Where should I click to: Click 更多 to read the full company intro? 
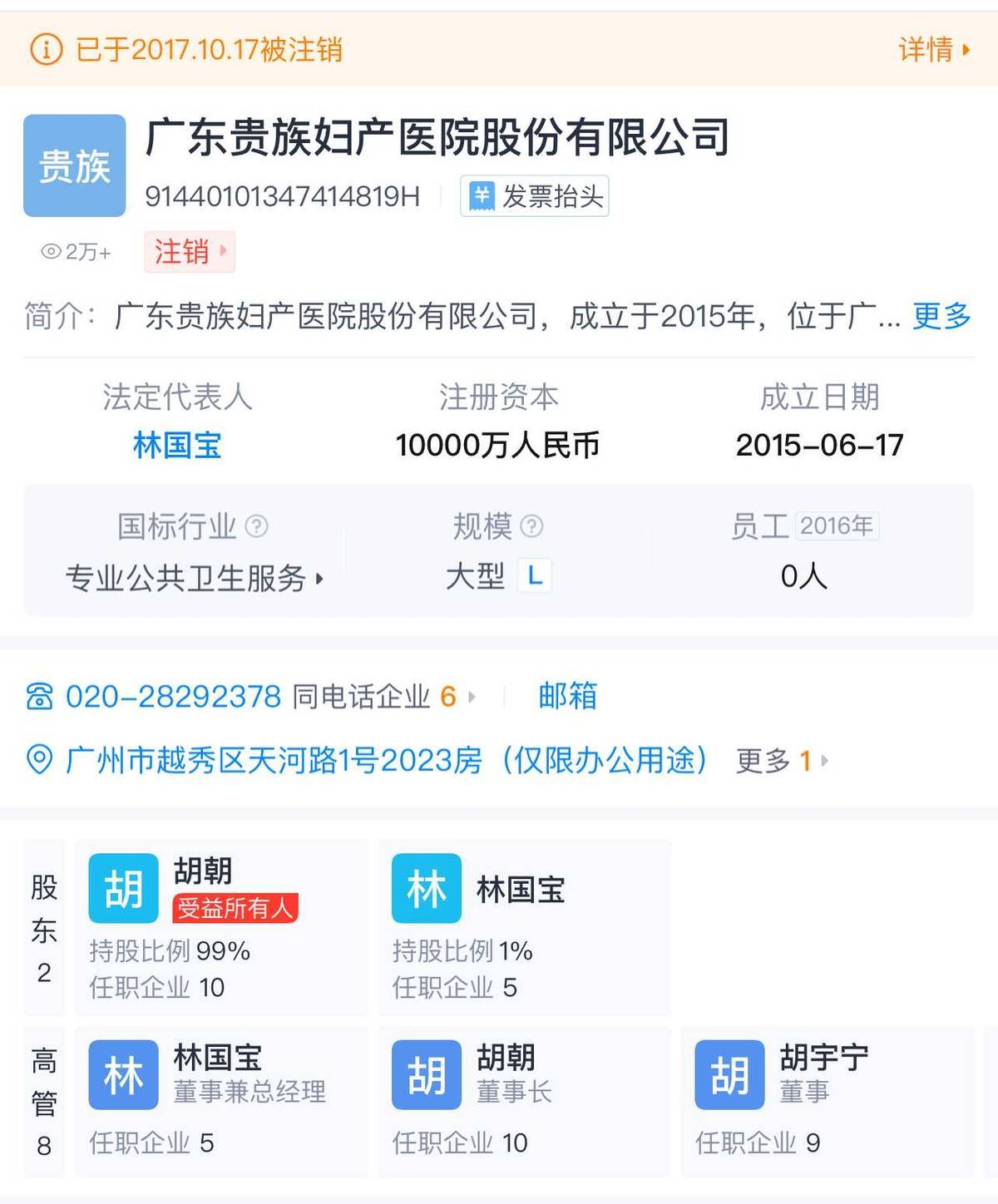[x=941, y=317]
